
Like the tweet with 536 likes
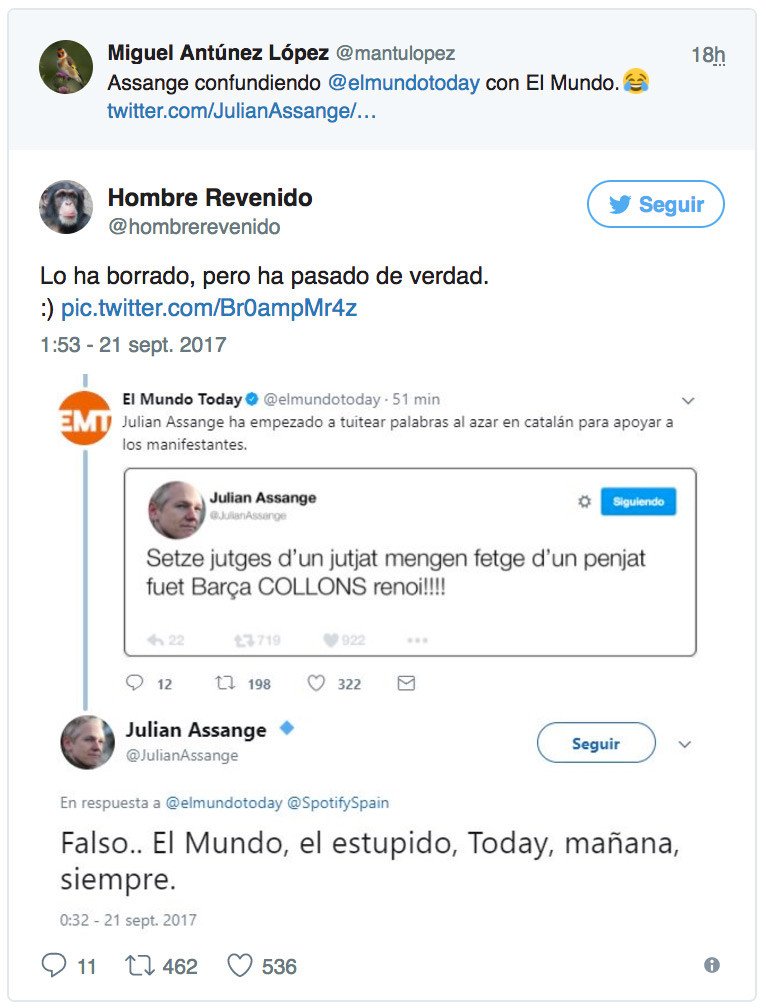(240, 965)
